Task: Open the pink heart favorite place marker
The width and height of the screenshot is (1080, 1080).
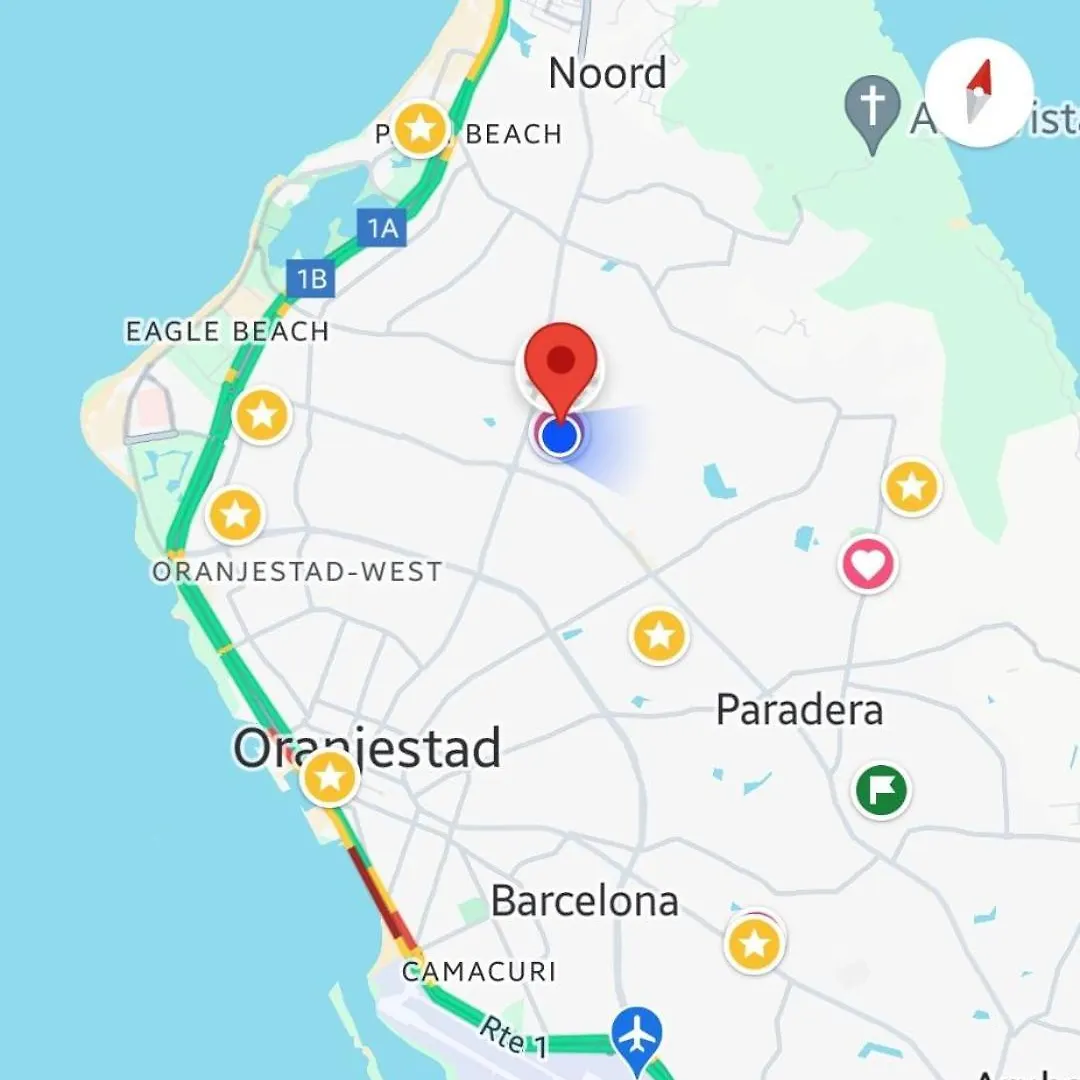Action: pyautogui.click(x=867, y=566)
